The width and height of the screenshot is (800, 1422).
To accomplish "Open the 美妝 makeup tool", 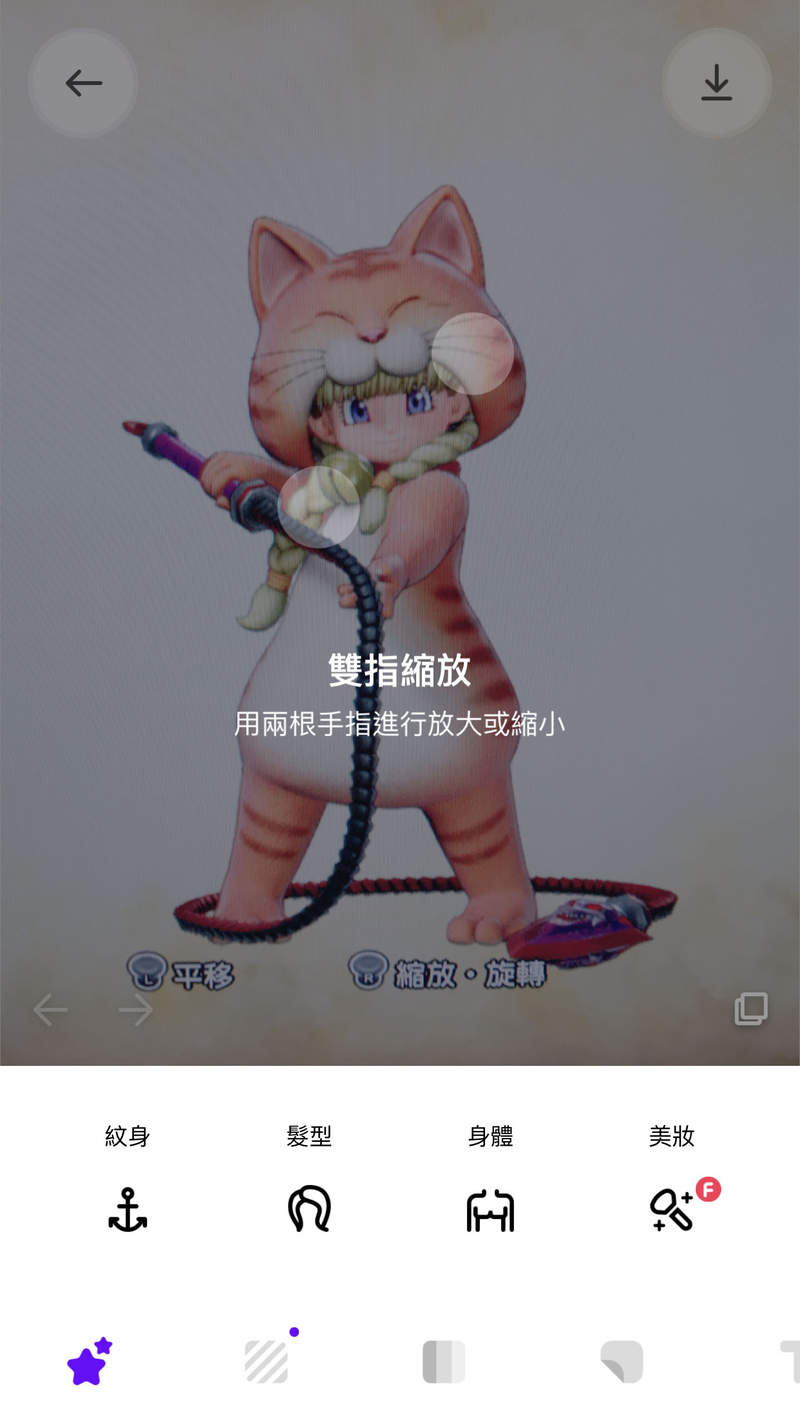I will tap(671, 1210).
